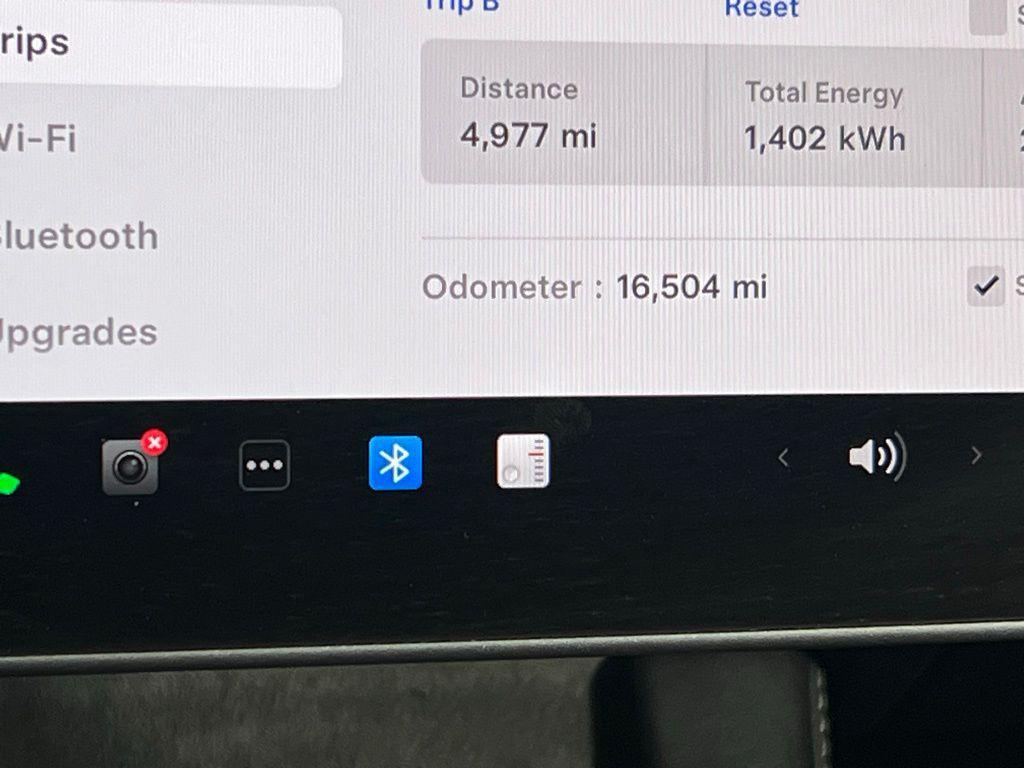Open the Bluetooth app in the dock
1024x768 pixels.
(395, 463)
